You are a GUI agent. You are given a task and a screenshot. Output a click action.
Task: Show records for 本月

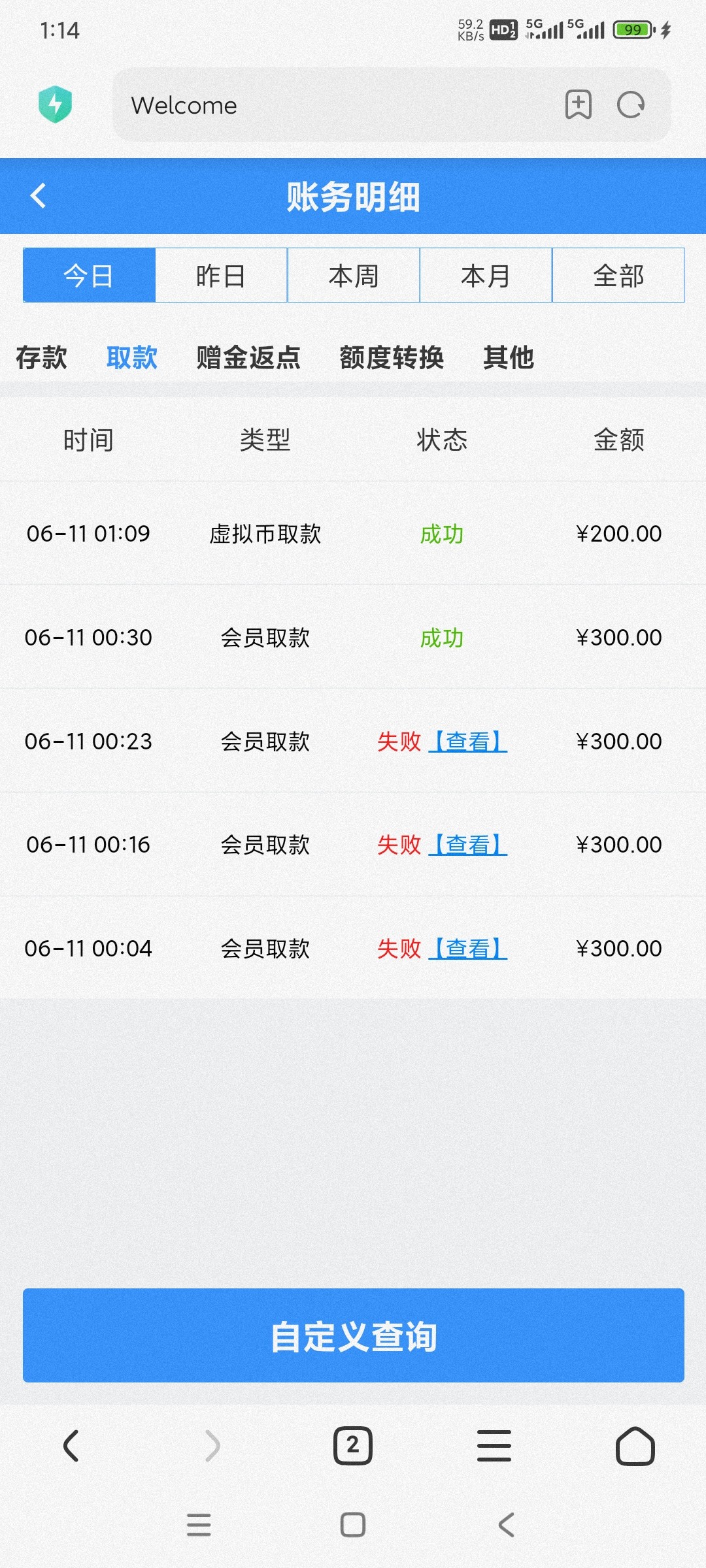point(486,275)
